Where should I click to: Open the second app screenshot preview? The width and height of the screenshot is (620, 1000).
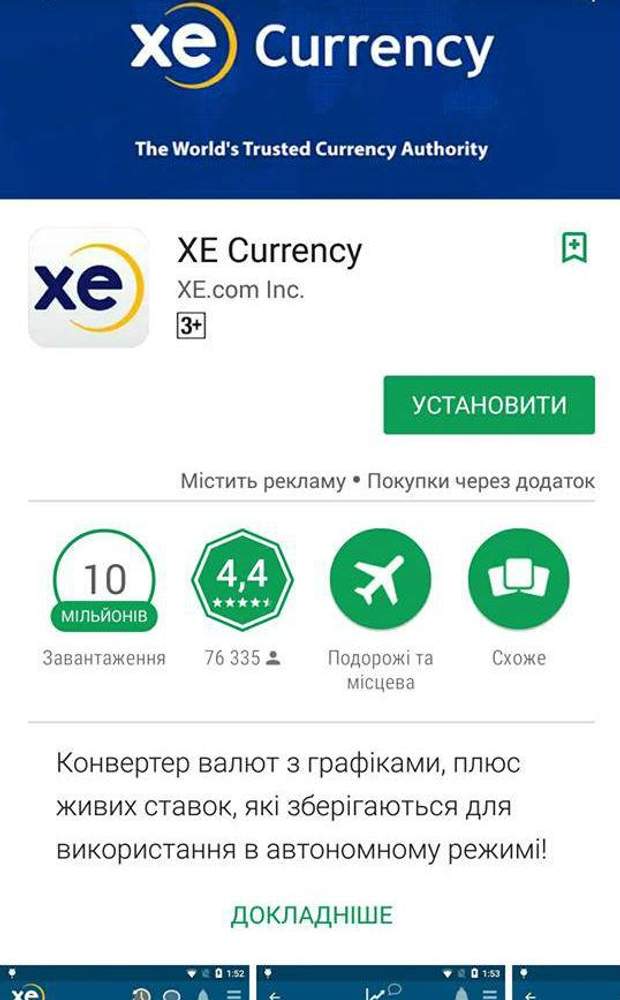click(380, 984)
